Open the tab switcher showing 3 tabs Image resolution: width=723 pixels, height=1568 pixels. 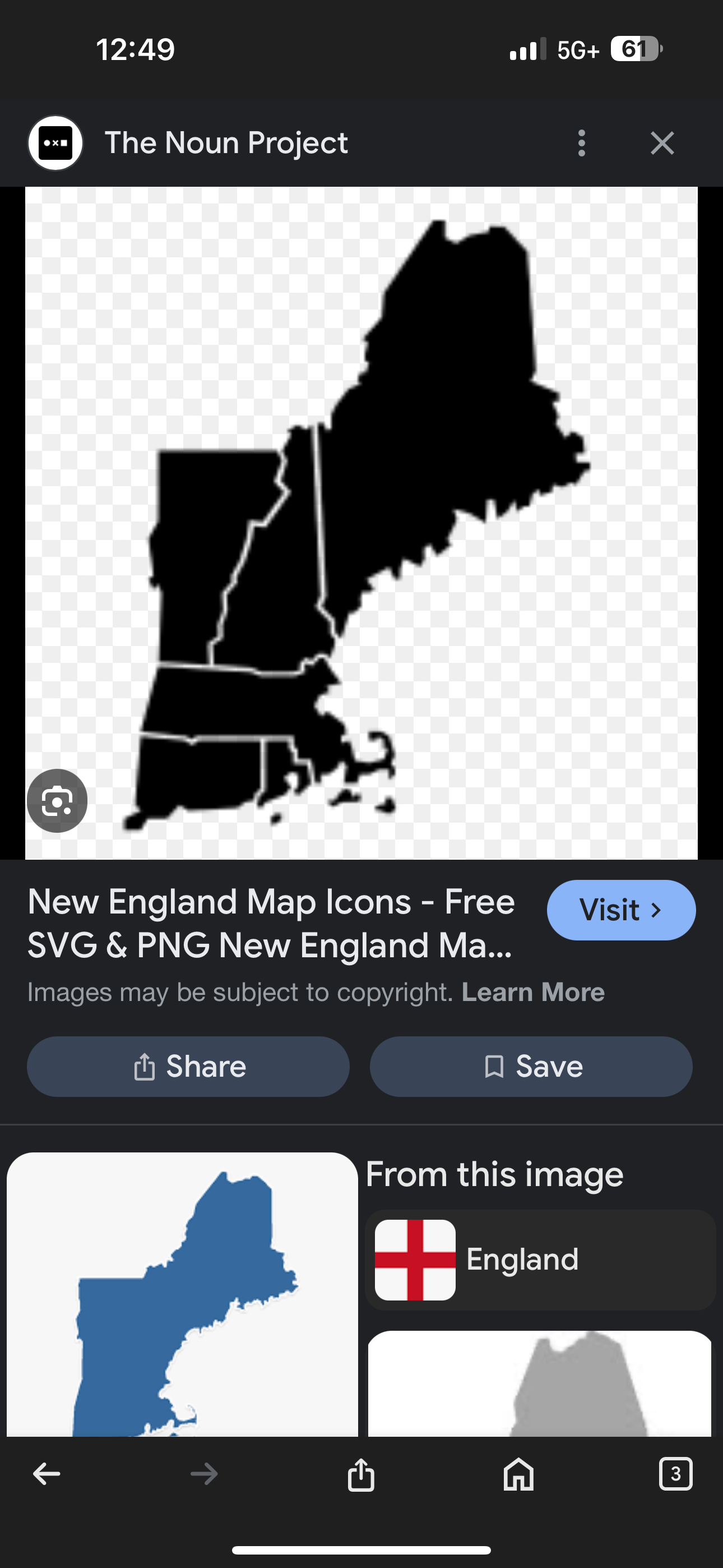tap(675, 1474)
